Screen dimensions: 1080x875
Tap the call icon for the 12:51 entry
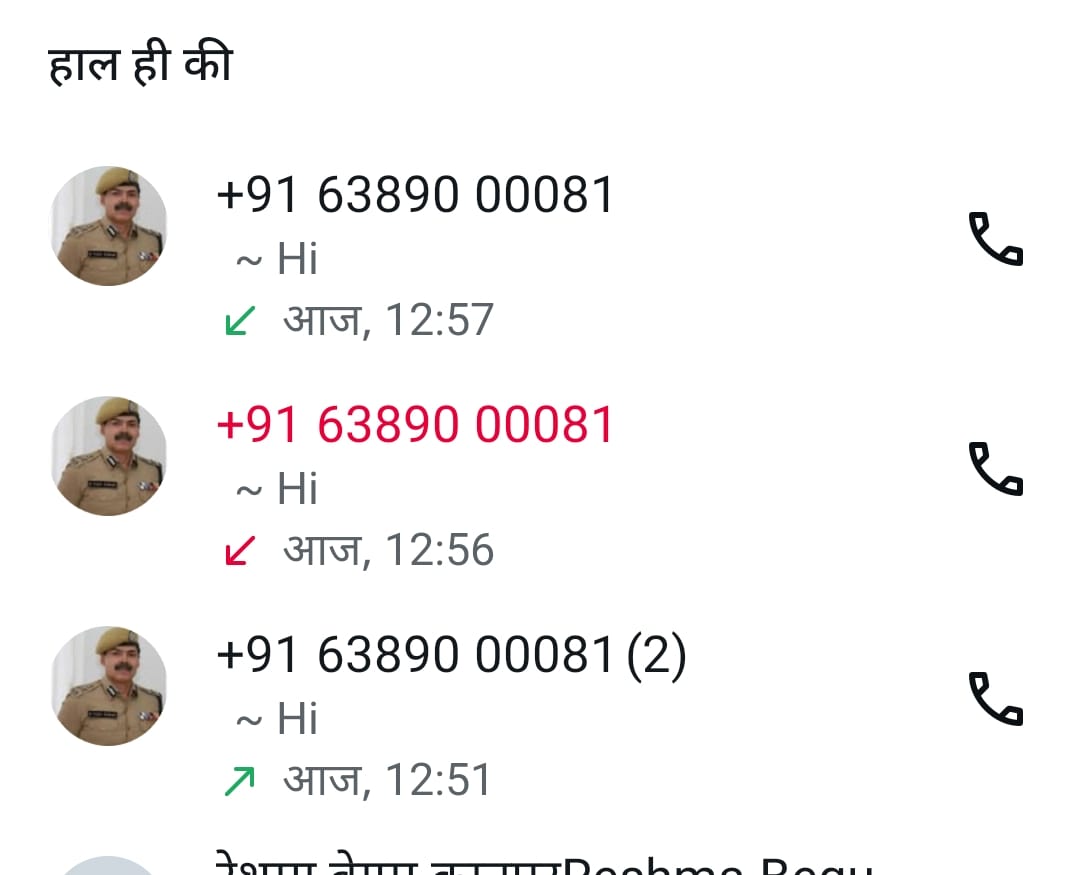[995, 699]
